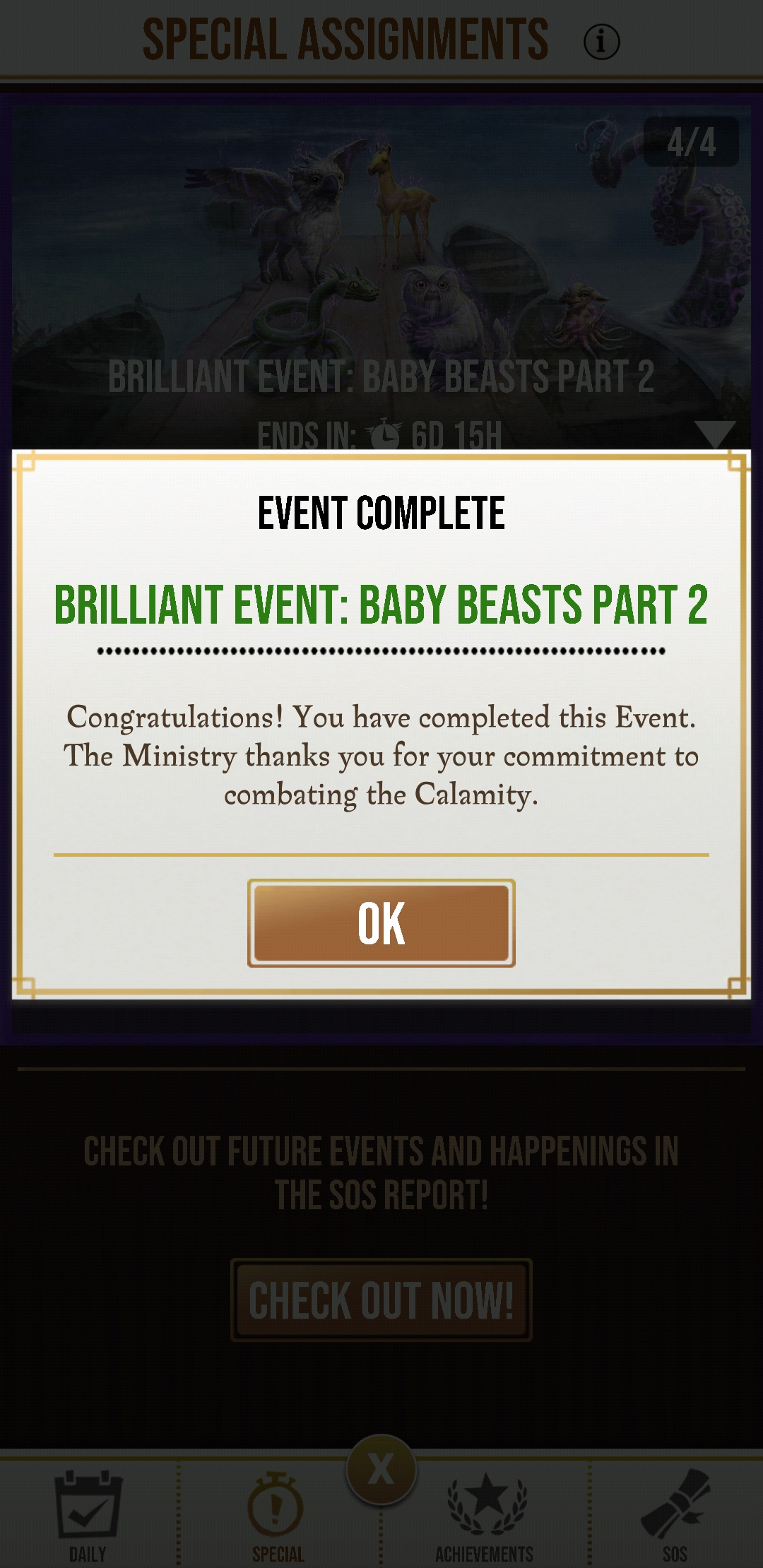
Task: Expand the Baby Beasts Part 2 event arrow
Action: (x=714, y=433)
